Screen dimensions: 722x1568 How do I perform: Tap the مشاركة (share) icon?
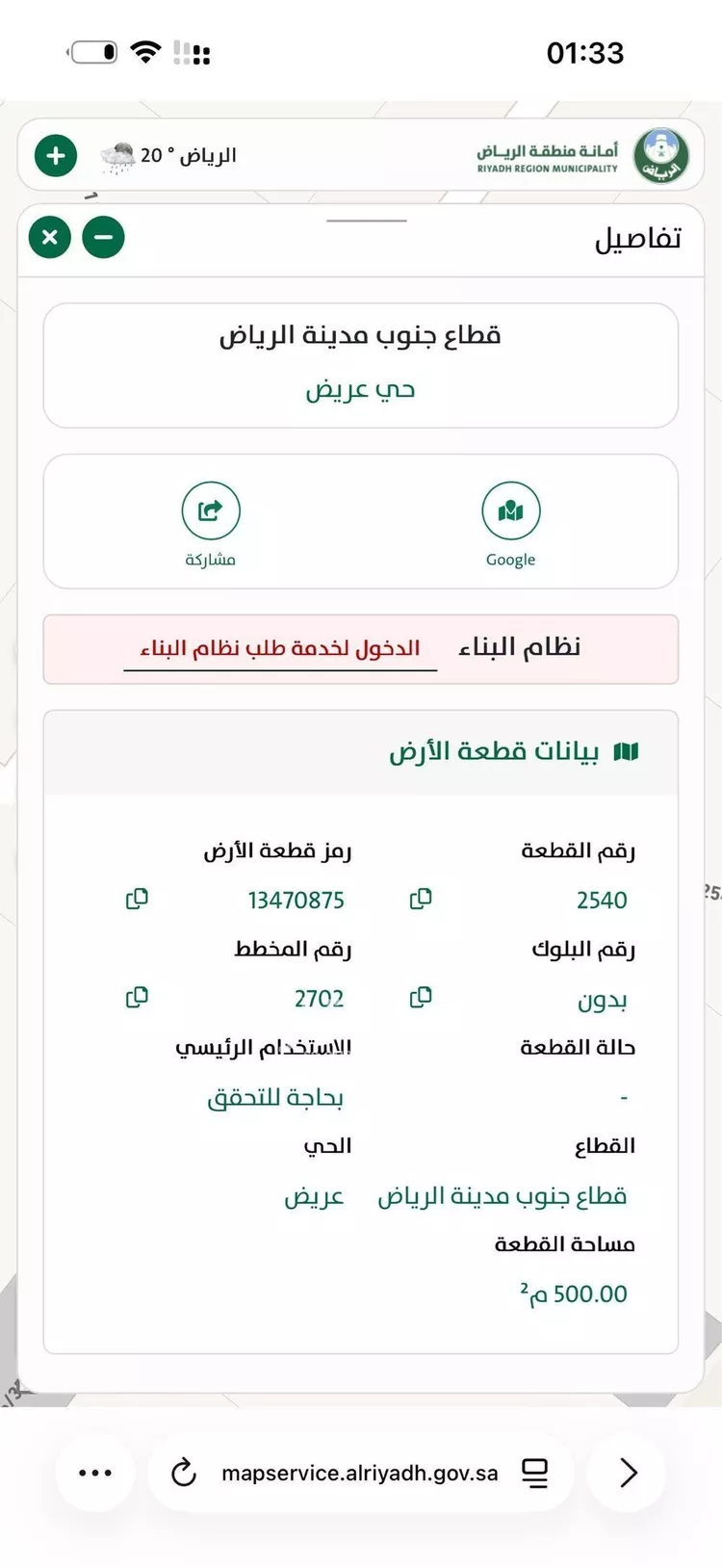pyautogui.click(x=210, y=510)
